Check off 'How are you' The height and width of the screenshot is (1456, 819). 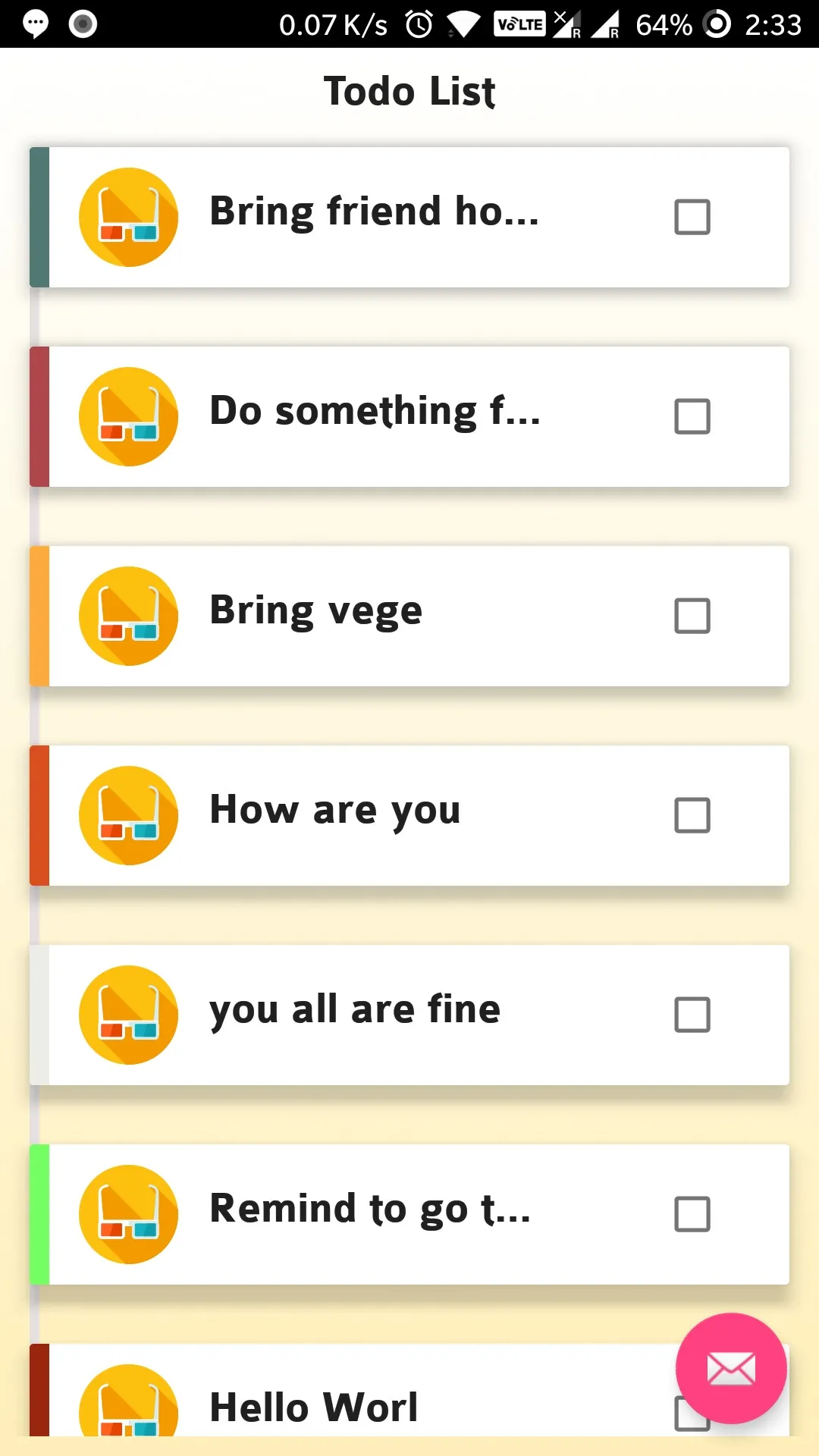[x=692, y=815]
